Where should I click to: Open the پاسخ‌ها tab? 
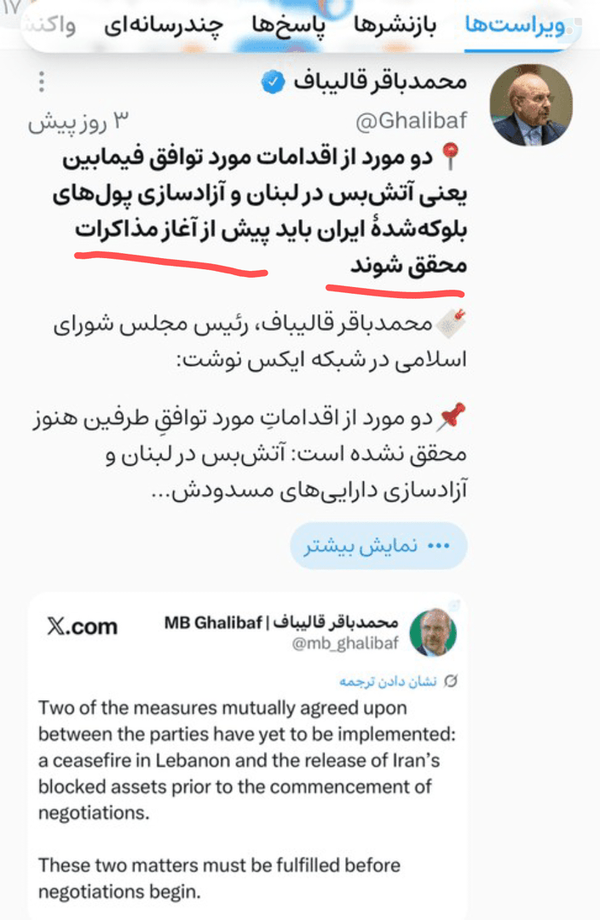[288, 26]
